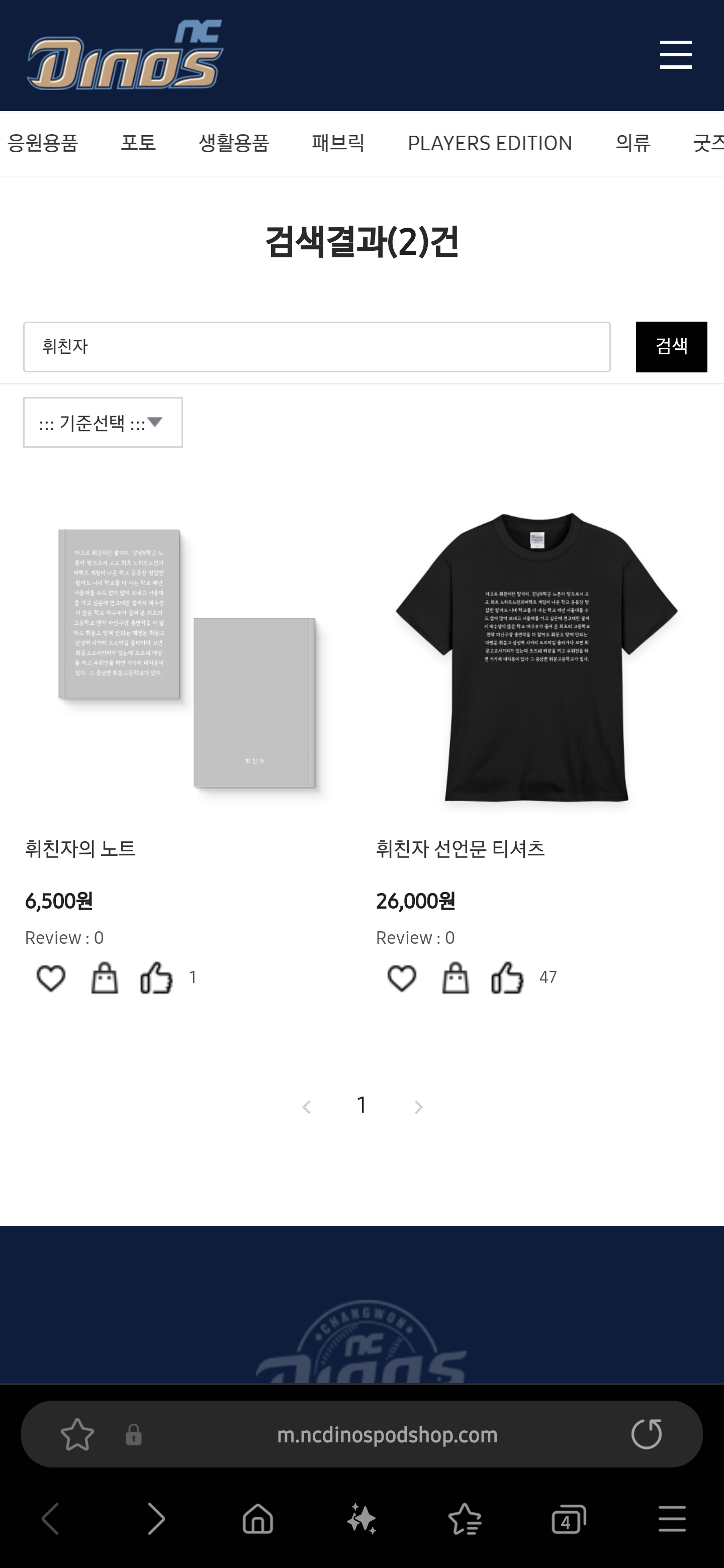The width and height of the screenshot is (724, 1568).
Task: Open shopping bag icon for 휘친자의 노트
Action: [x=104, y=978]
